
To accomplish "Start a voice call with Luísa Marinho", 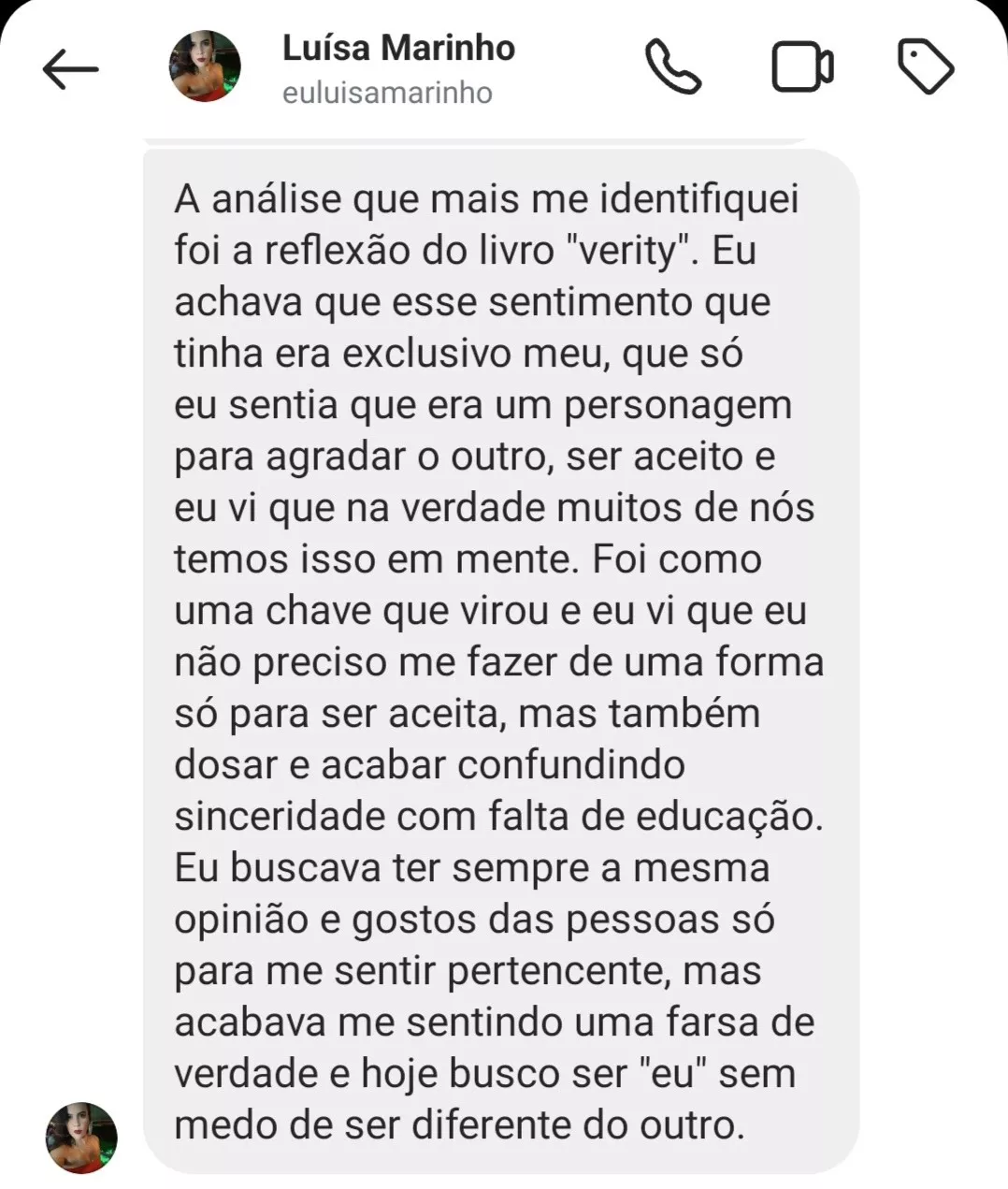I will [x=672, y=66].
